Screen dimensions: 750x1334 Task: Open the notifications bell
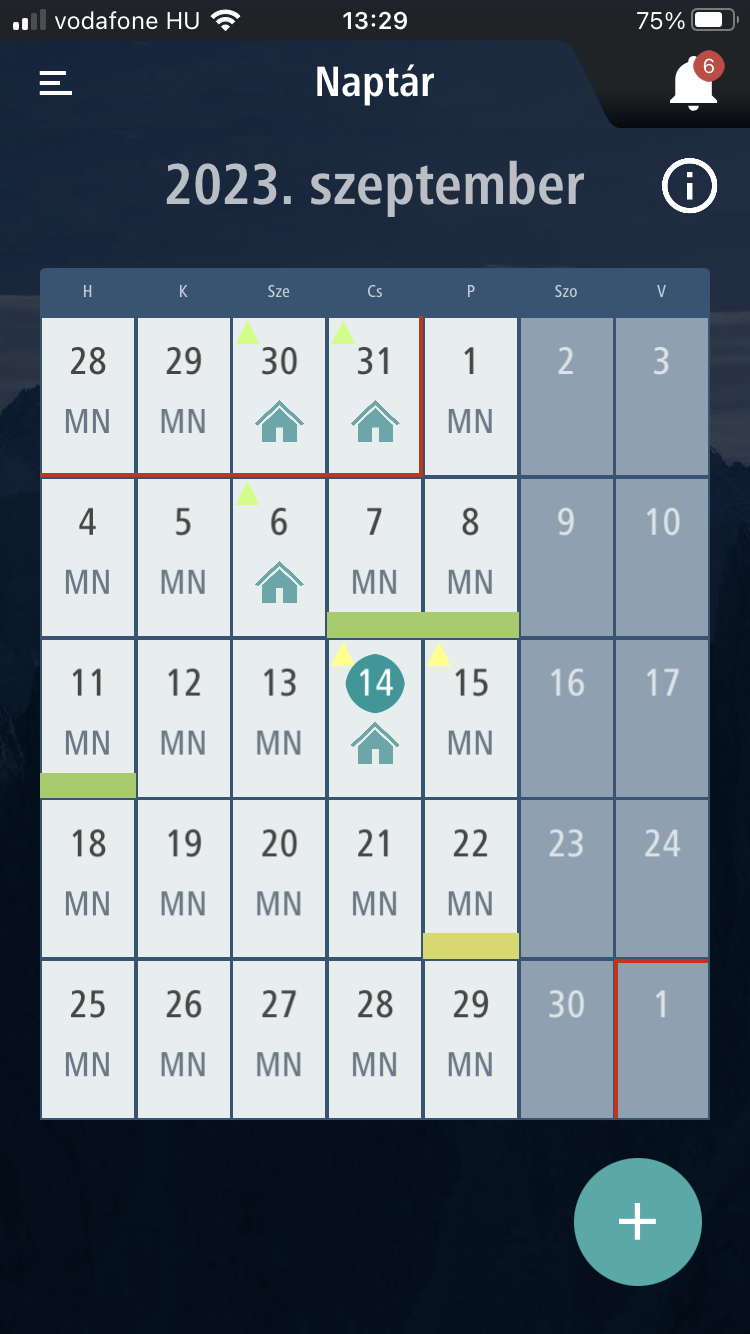pyautogui.click(x=692, y=83)
